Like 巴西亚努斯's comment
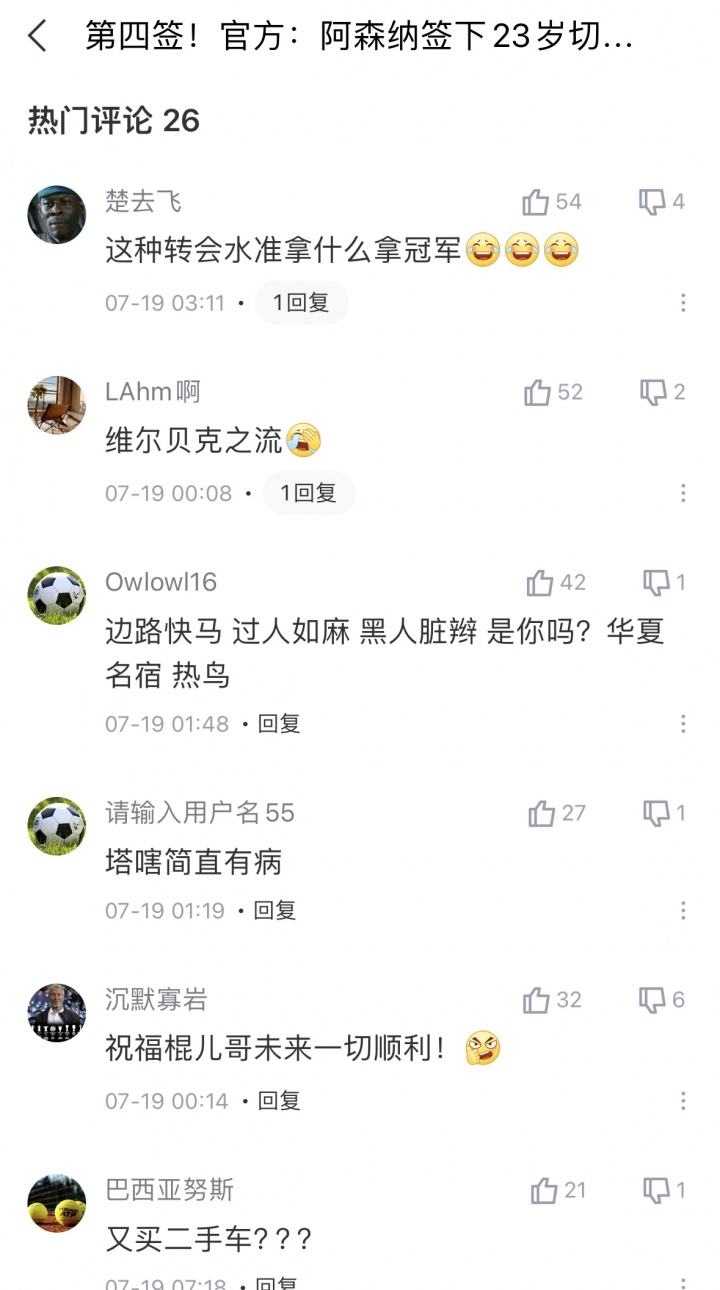The width and height of the screenshot is (720, 1290). 544,1190
